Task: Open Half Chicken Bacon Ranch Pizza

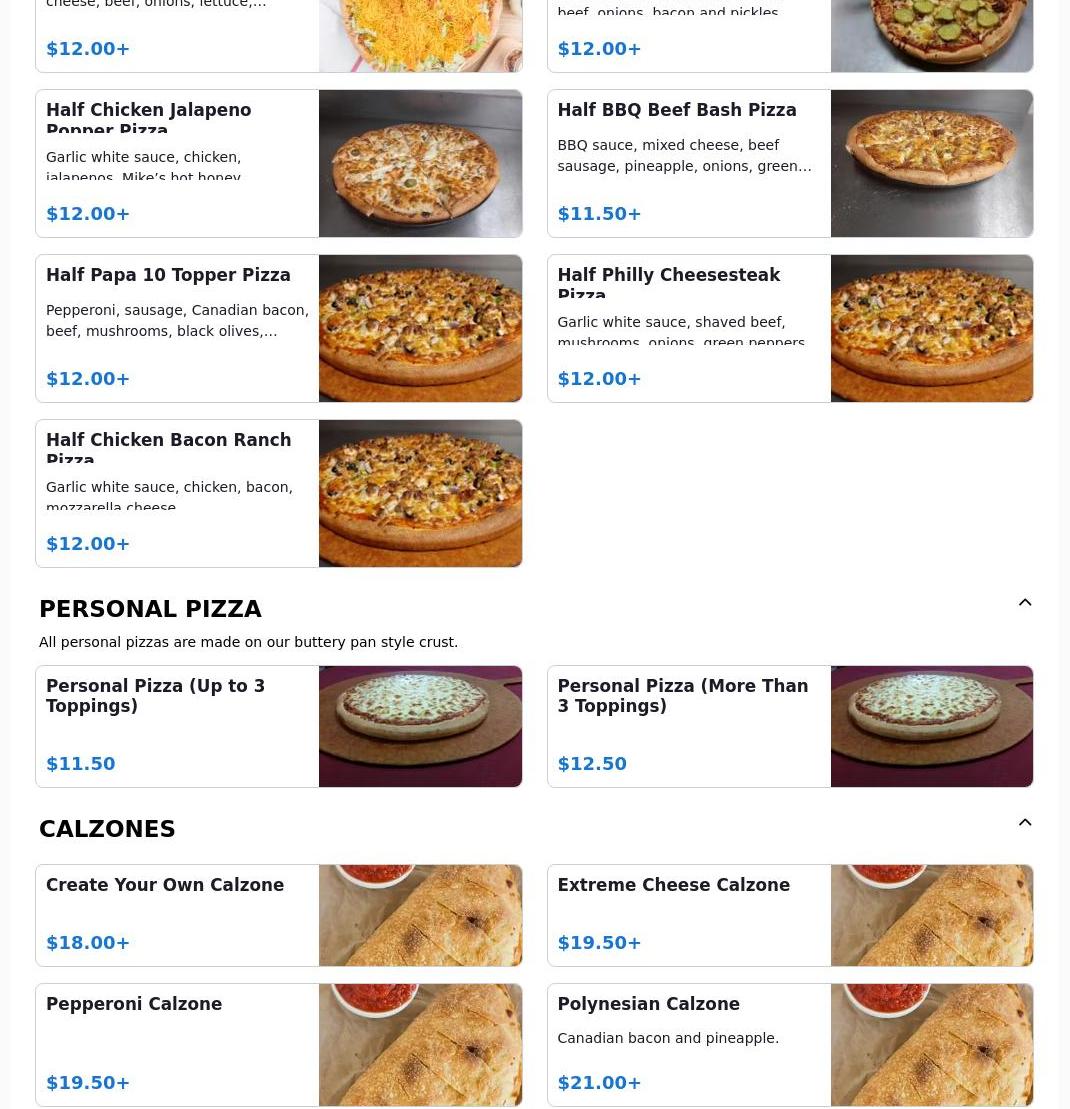Action: (278, 493)
